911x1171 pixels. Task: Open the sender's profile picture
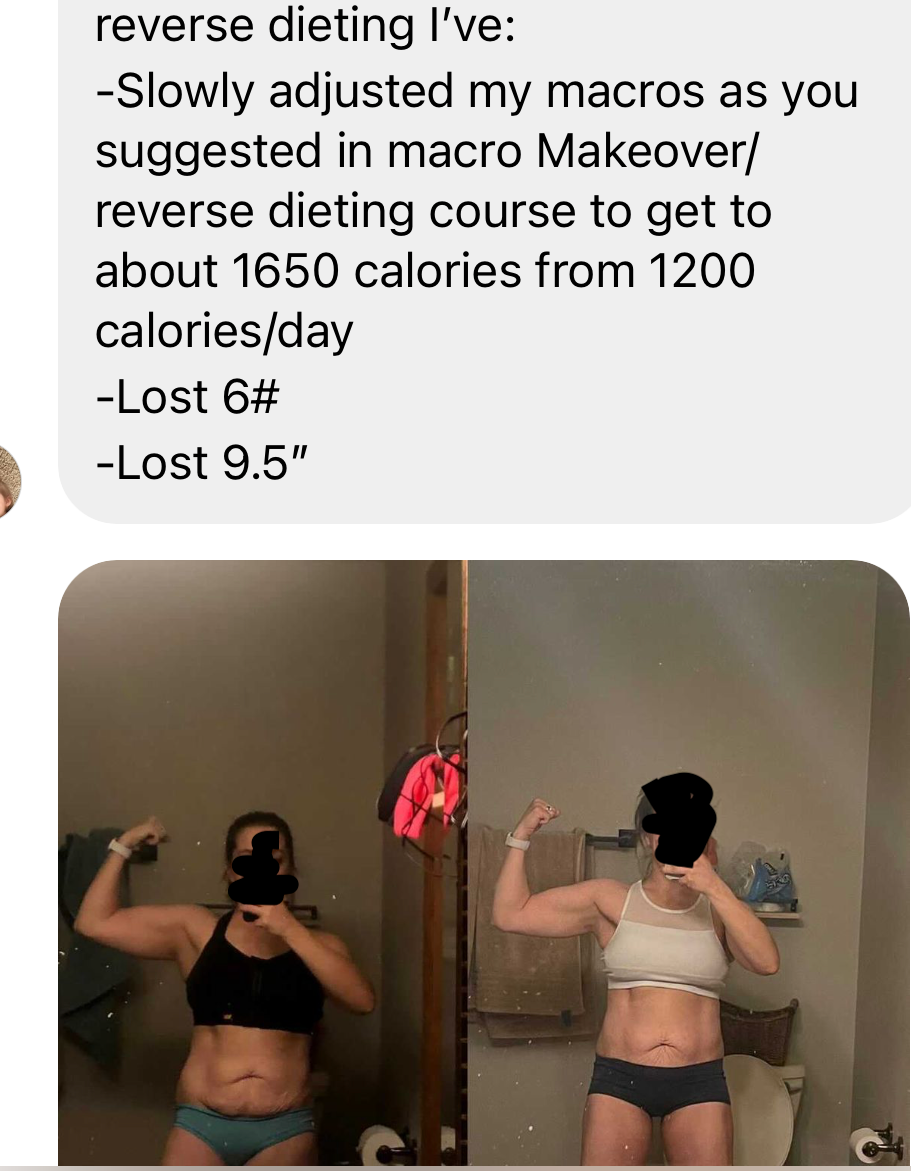(8, 481)
